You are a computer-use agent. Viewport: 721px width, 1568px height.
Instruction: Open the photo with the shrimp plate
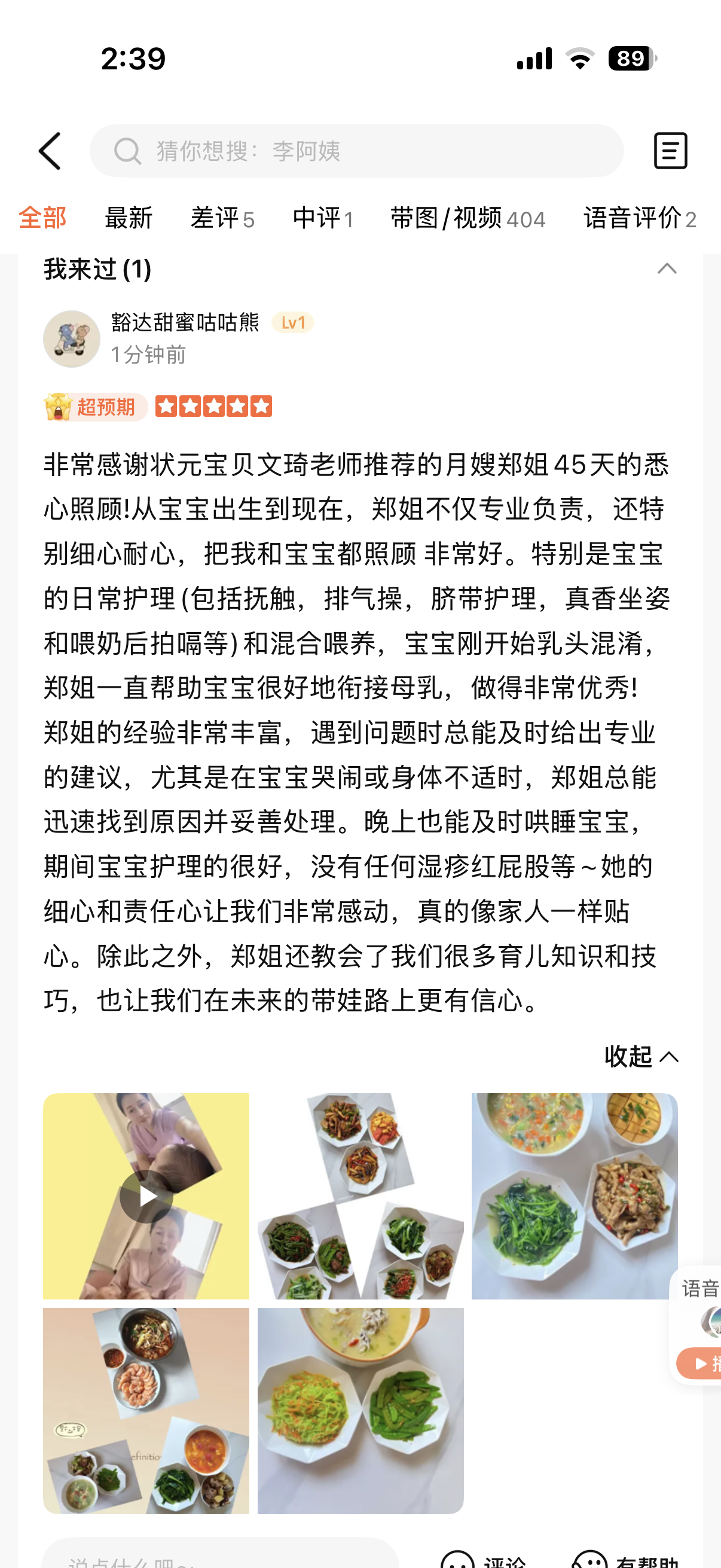click(146, 1410)
